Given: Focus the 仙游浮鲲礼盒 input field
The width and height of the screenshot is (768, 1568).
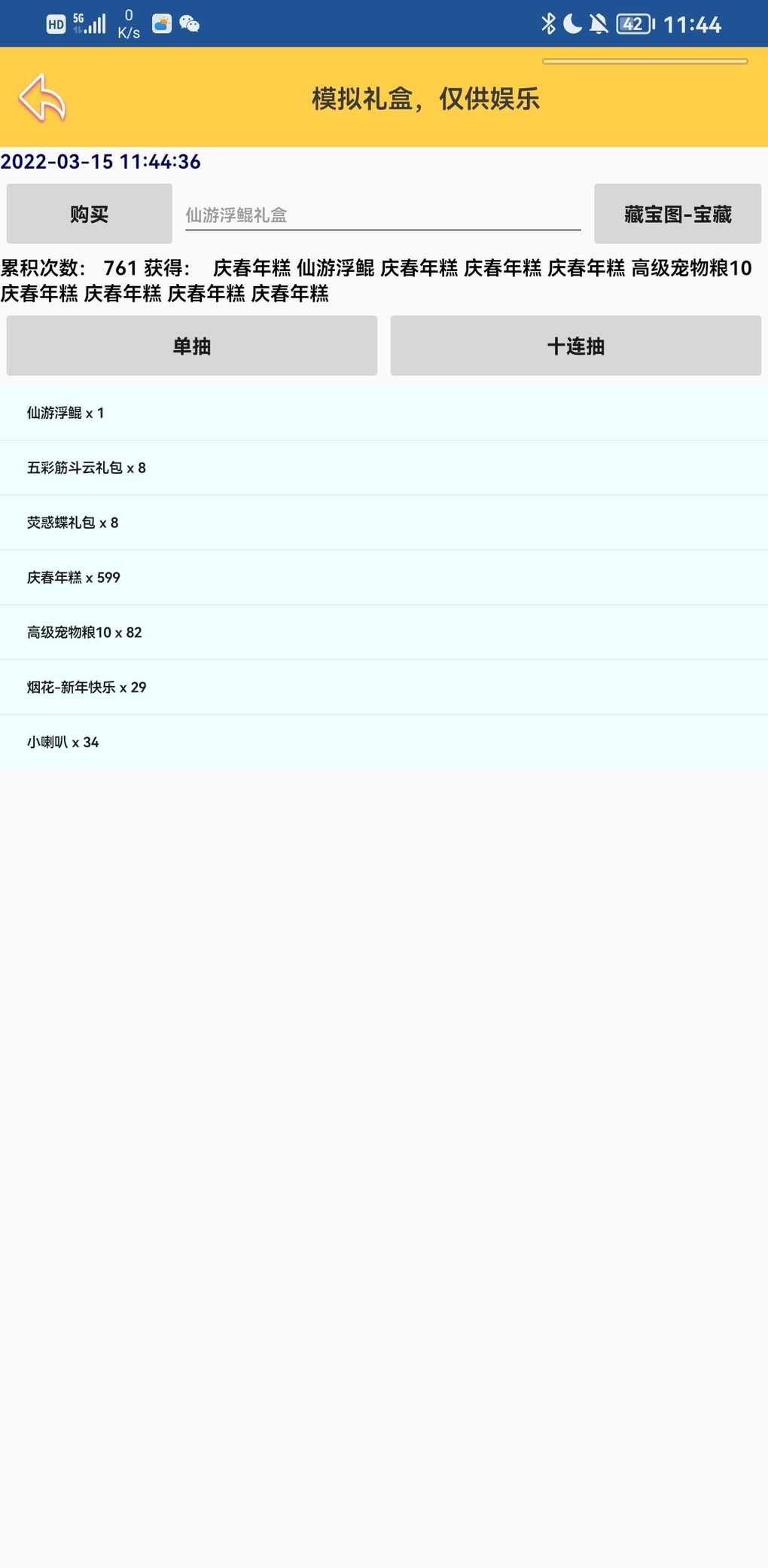Looking at the screenshot, I should 383,215.
